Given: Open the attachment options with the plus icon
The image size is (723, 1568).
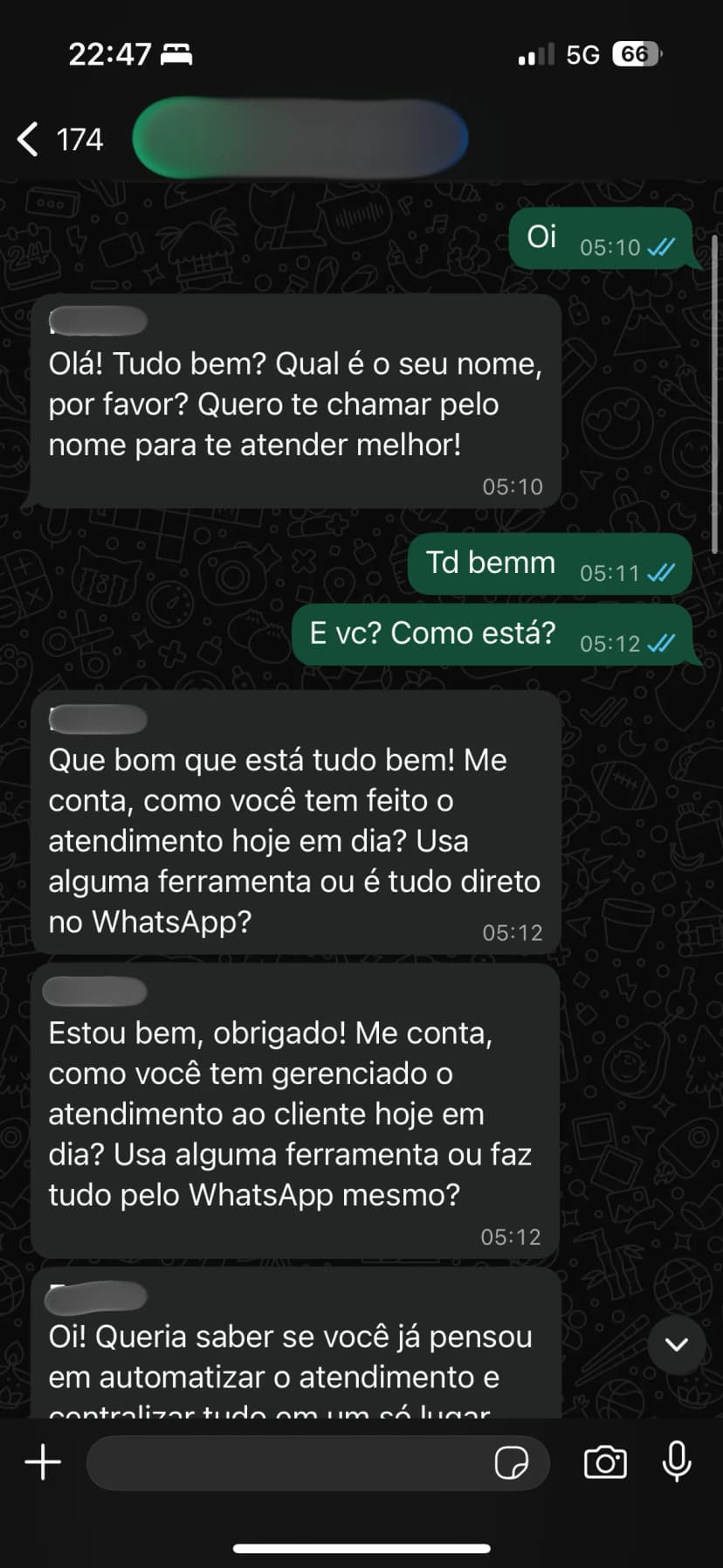Looking at the screenshot, I should [x=42, y=1462].
